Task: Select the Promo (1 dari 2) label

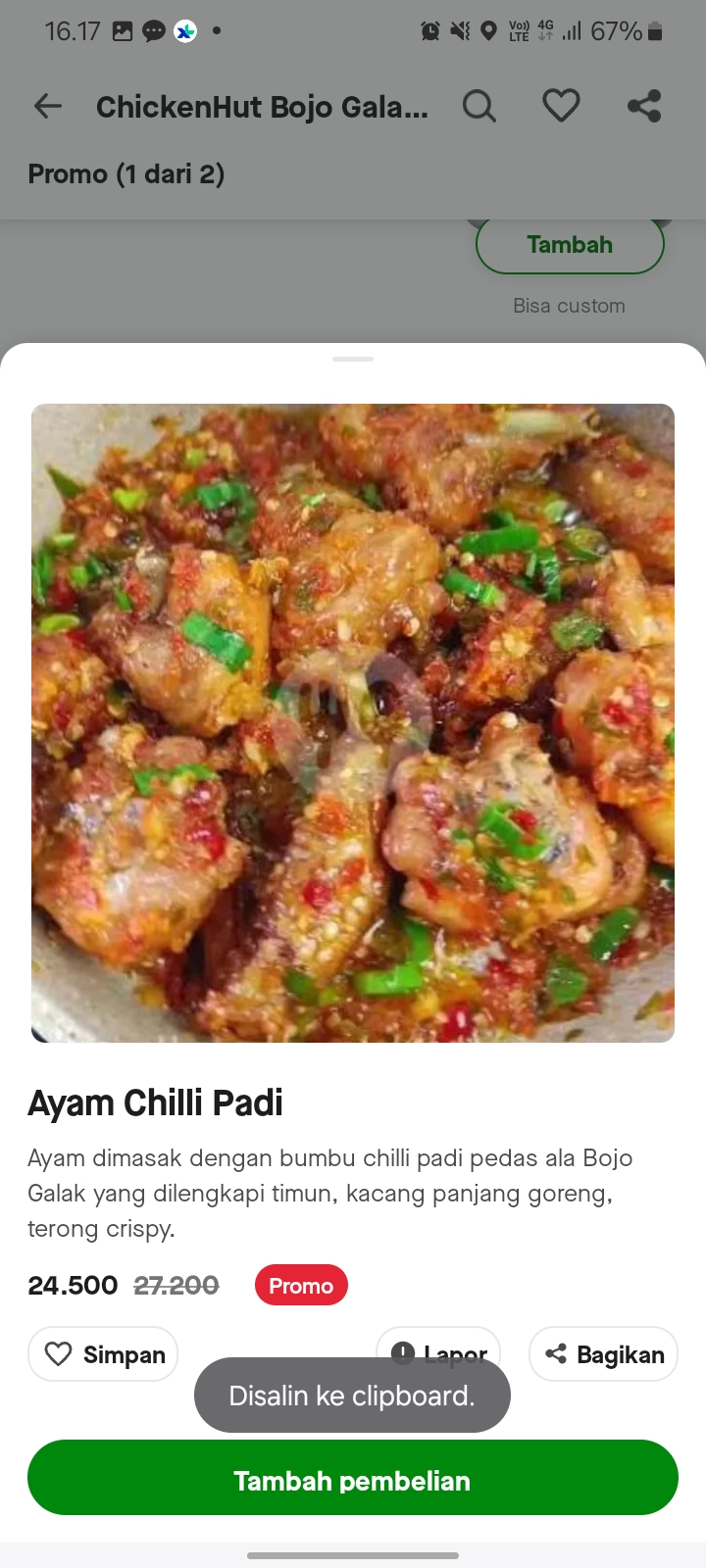Action: (126, 173)
